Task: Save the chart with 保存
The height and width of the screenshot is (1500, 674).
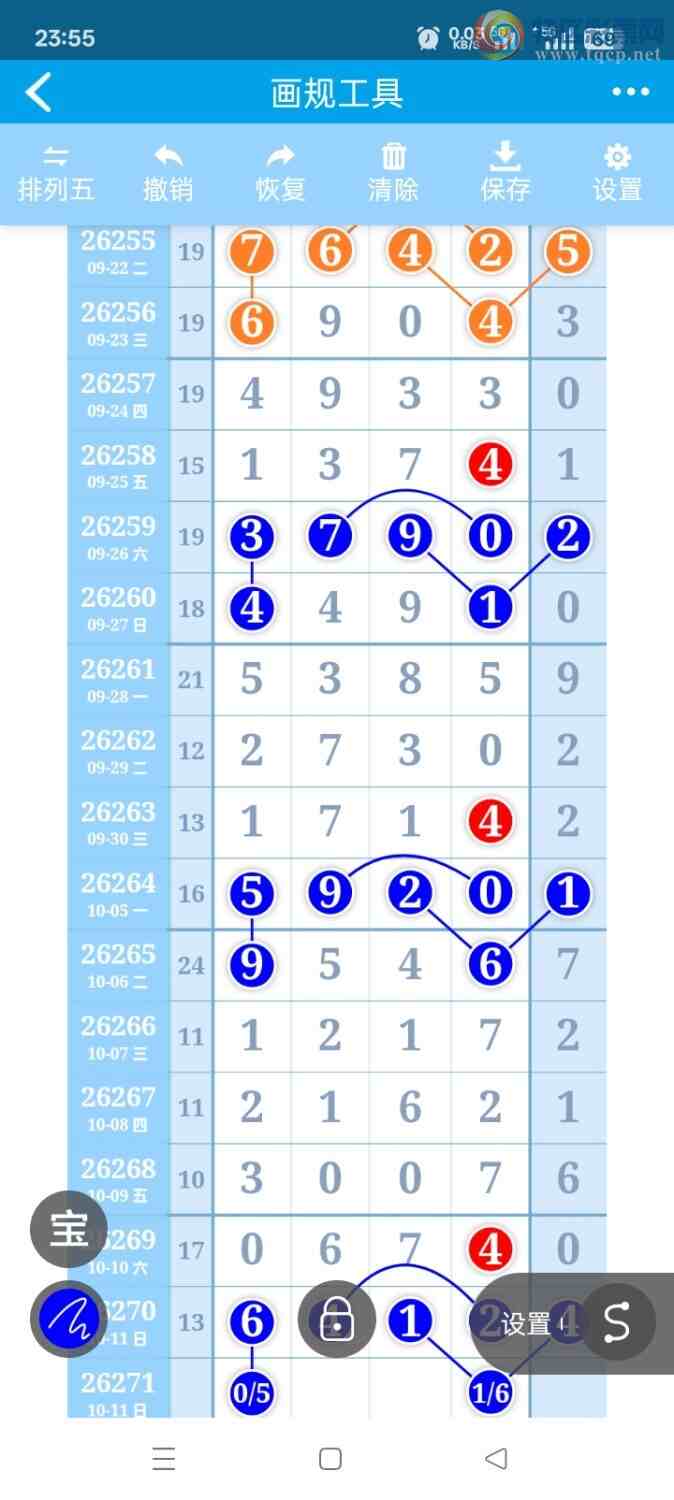Action: [505, 173]
